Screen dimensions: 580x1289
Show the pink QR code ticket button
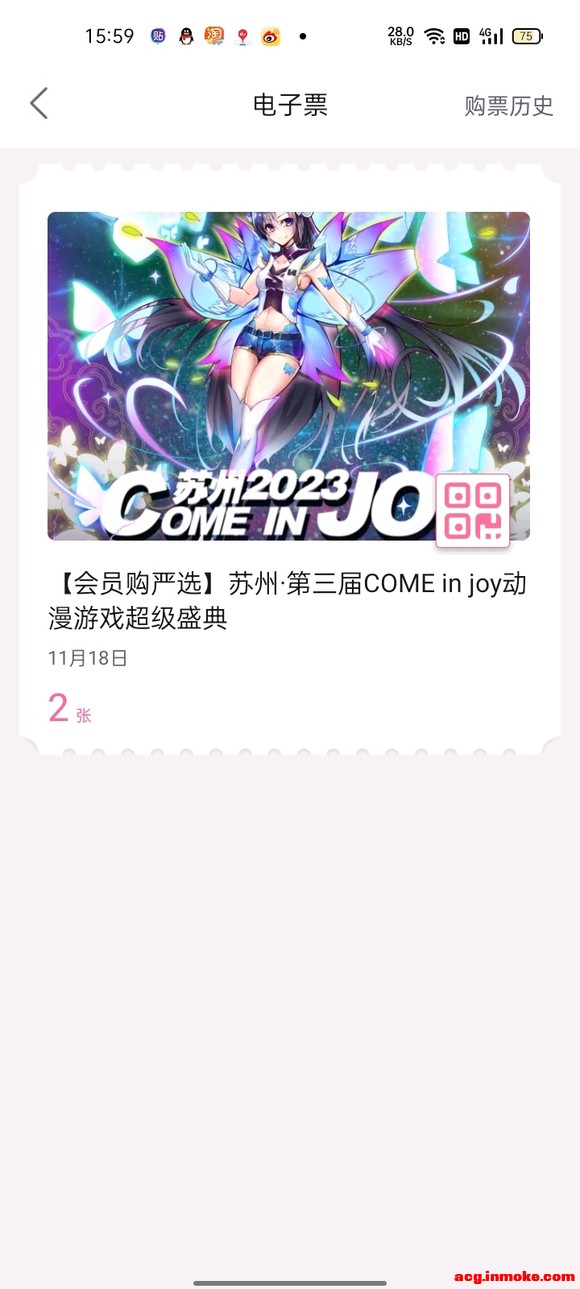(x=472, y=511)
